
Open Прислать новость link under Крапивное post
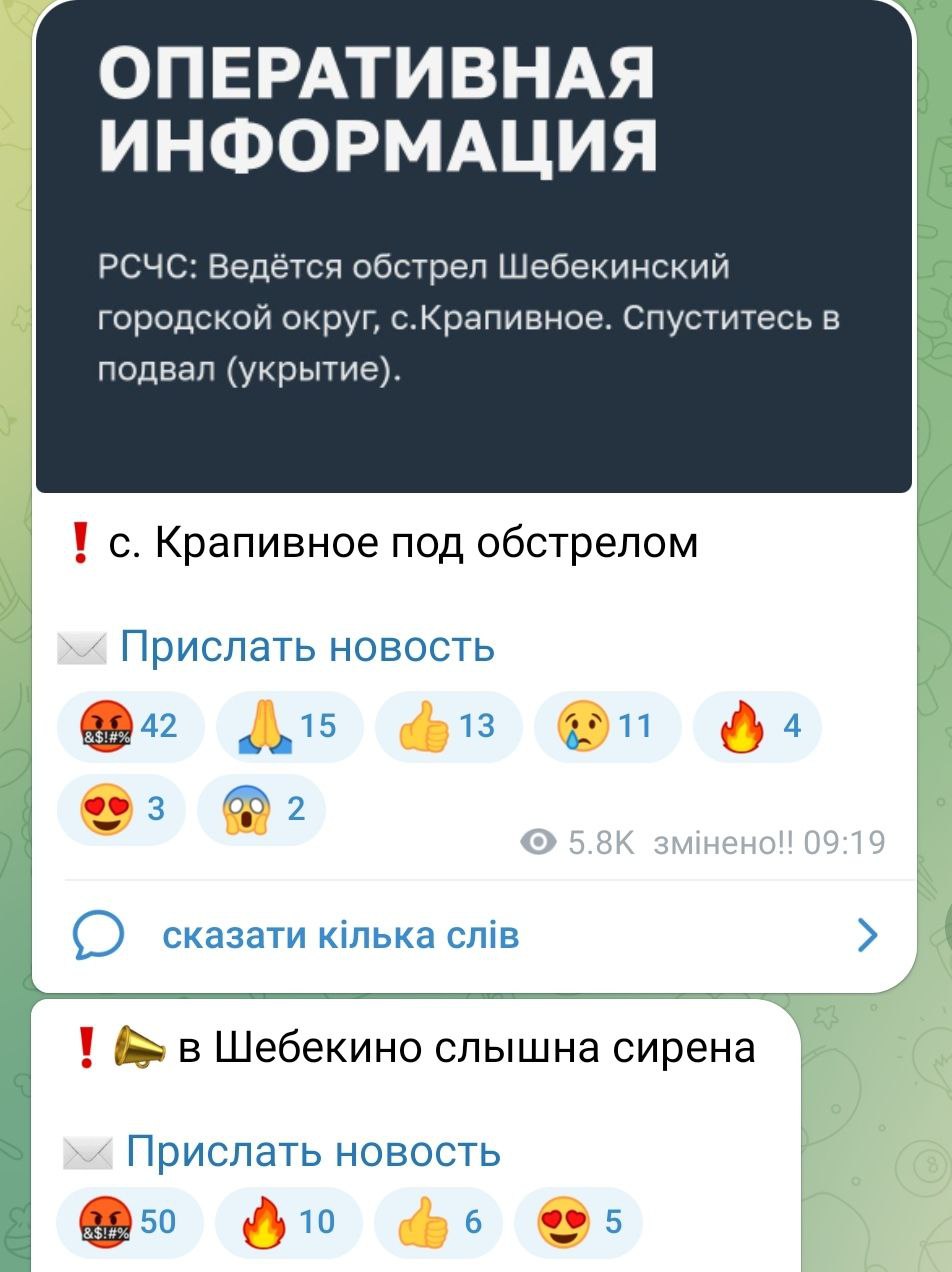tap(307, 648)
